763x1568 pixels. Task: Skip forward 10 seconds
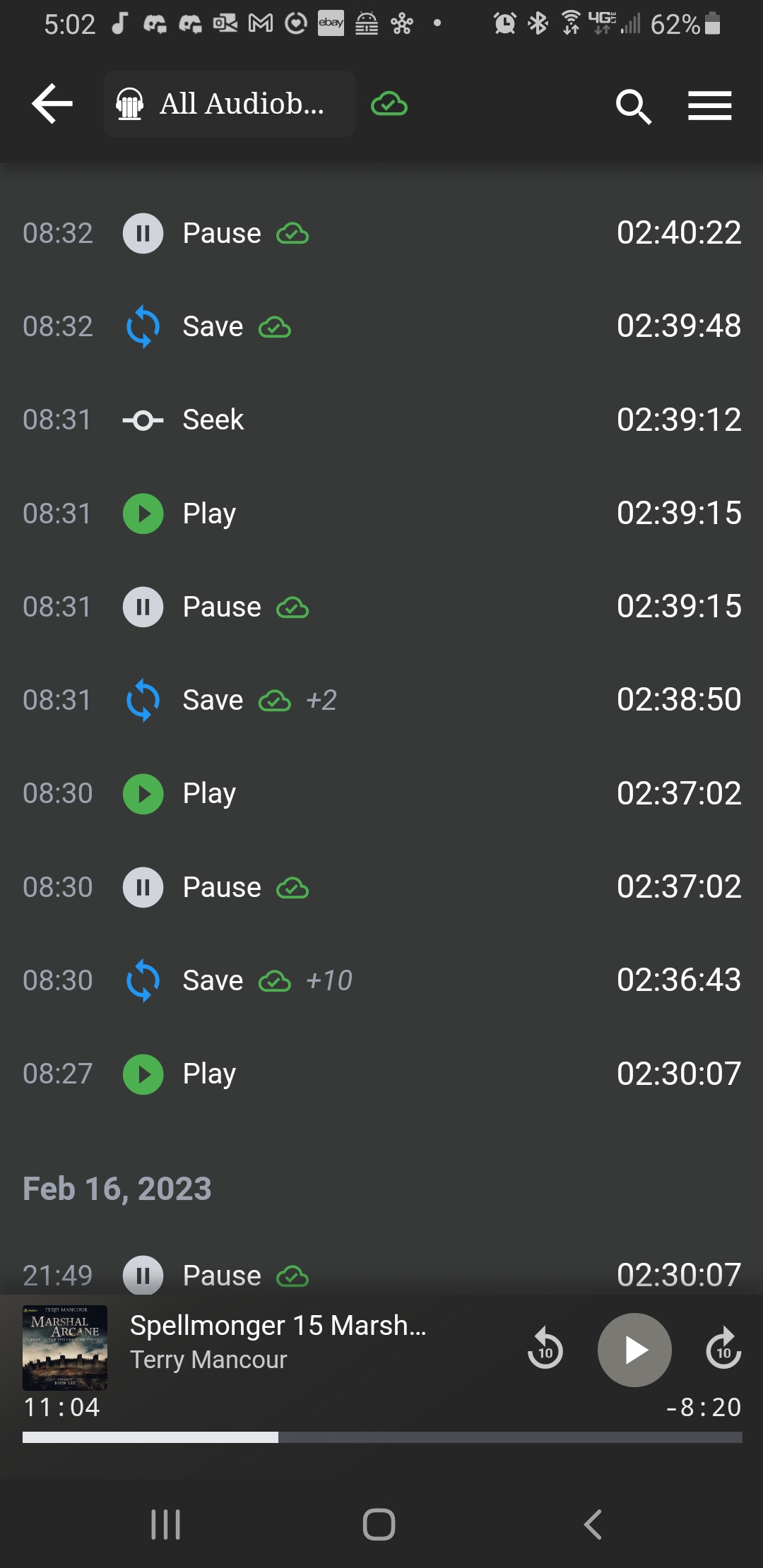(723, 1349)
